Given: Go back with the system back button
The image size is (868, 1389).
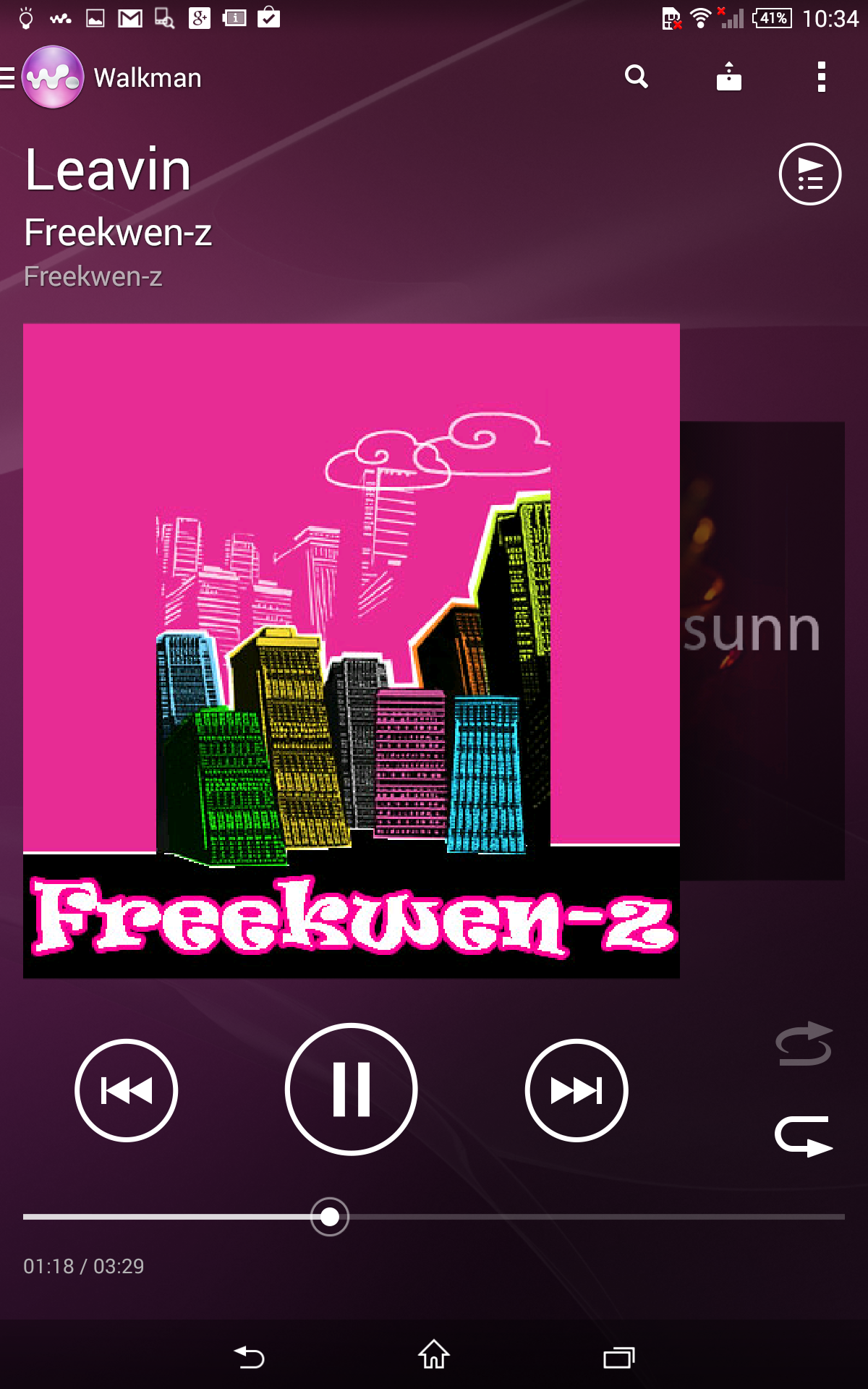Looking at the screenshot, I should tap(250, 1356).
